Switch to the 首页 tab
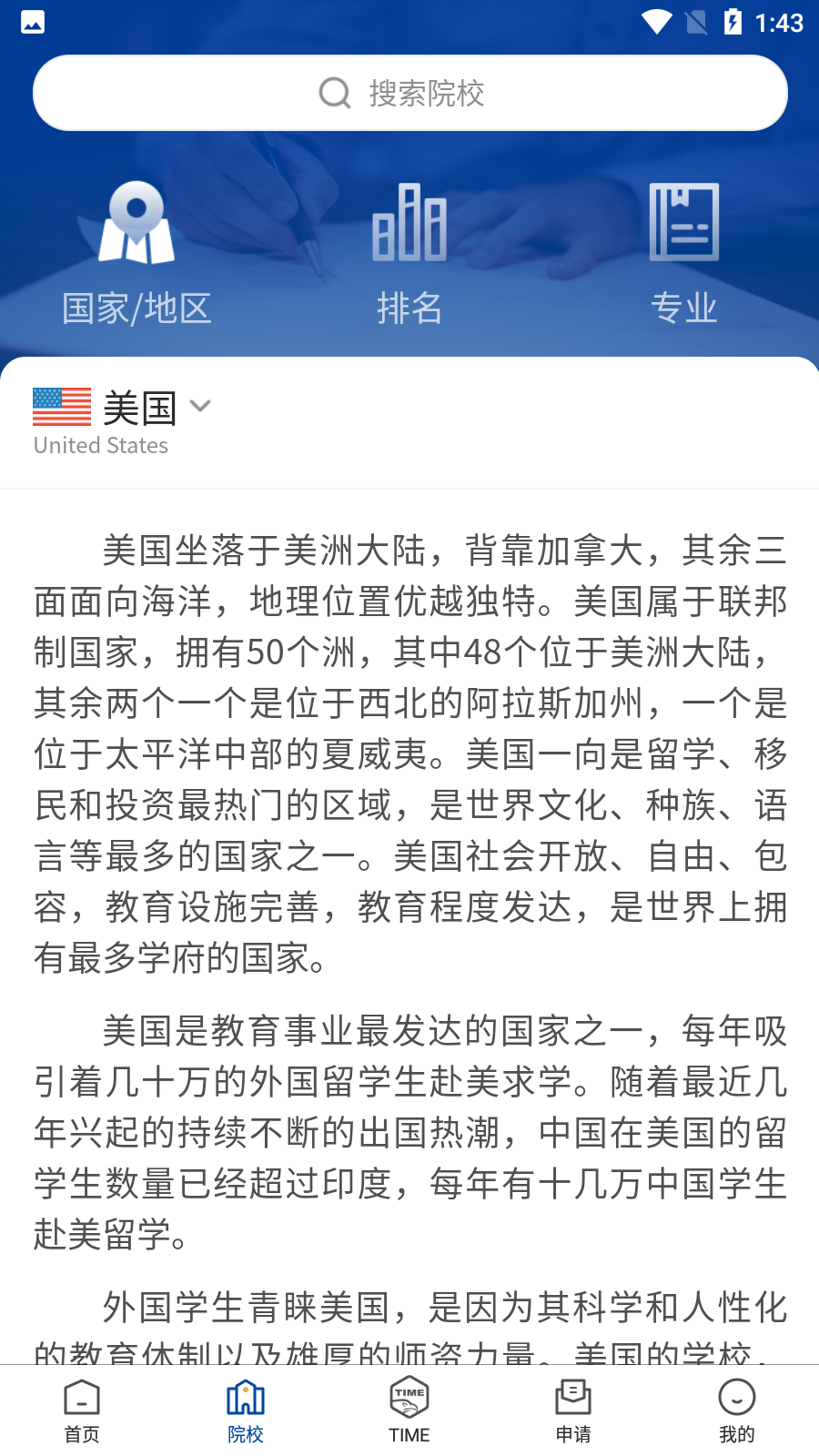 [82, 1411]
